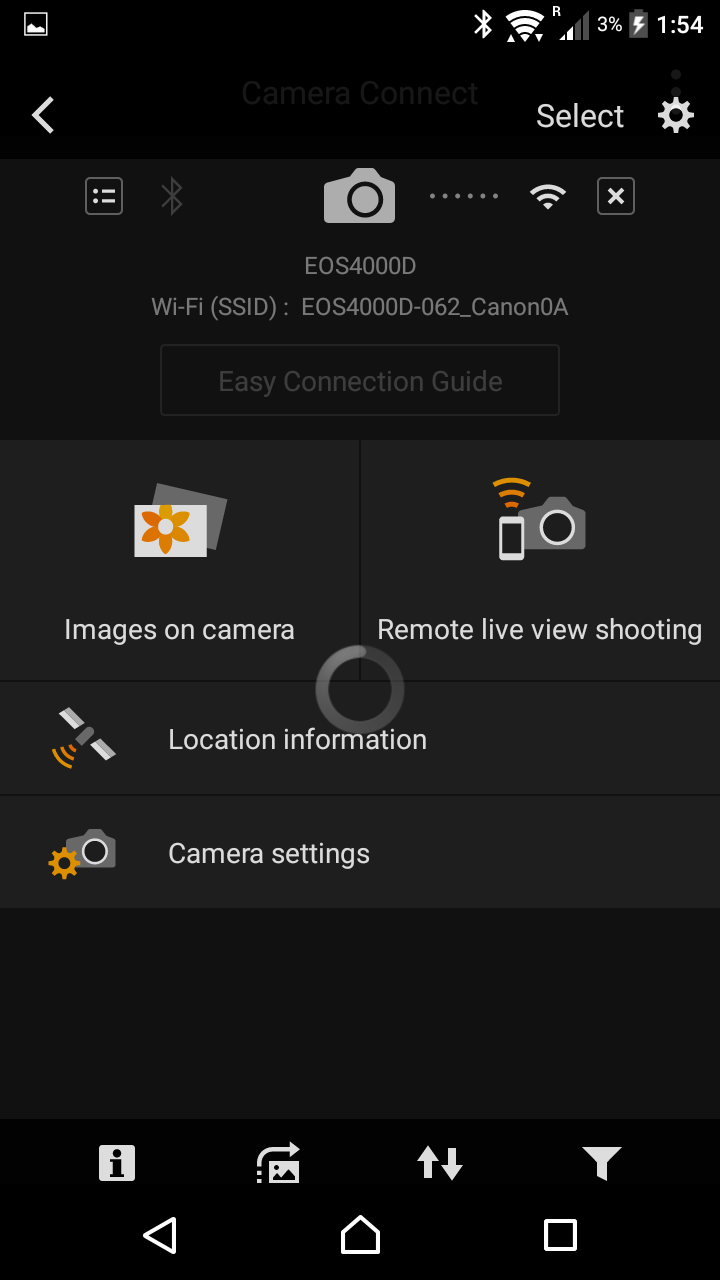The height and width of the screenshot is (1280, 720).
Task: Go back using the top-left arrow
Action: tap(43, 116)
